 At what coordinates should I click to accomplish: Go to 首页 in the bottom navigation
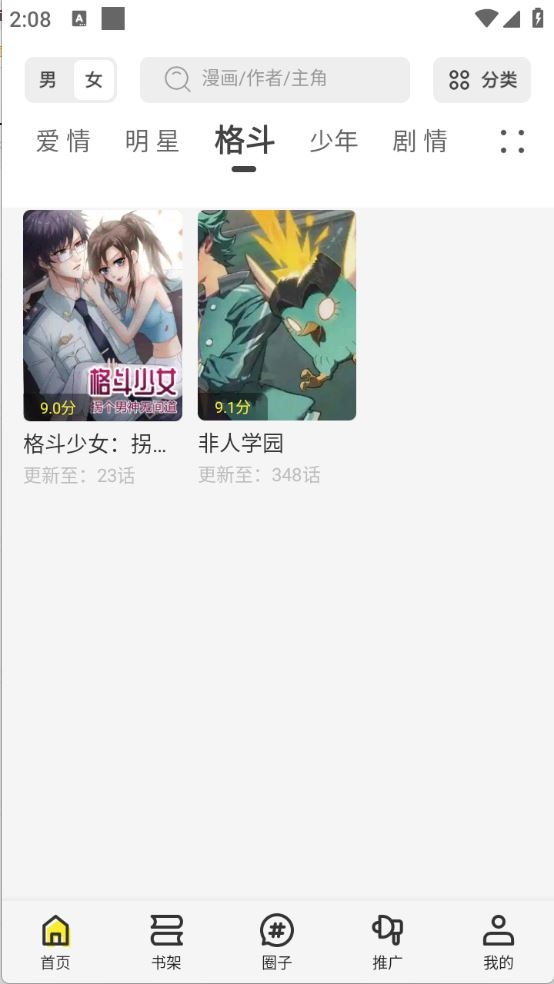tap(56, 942)
